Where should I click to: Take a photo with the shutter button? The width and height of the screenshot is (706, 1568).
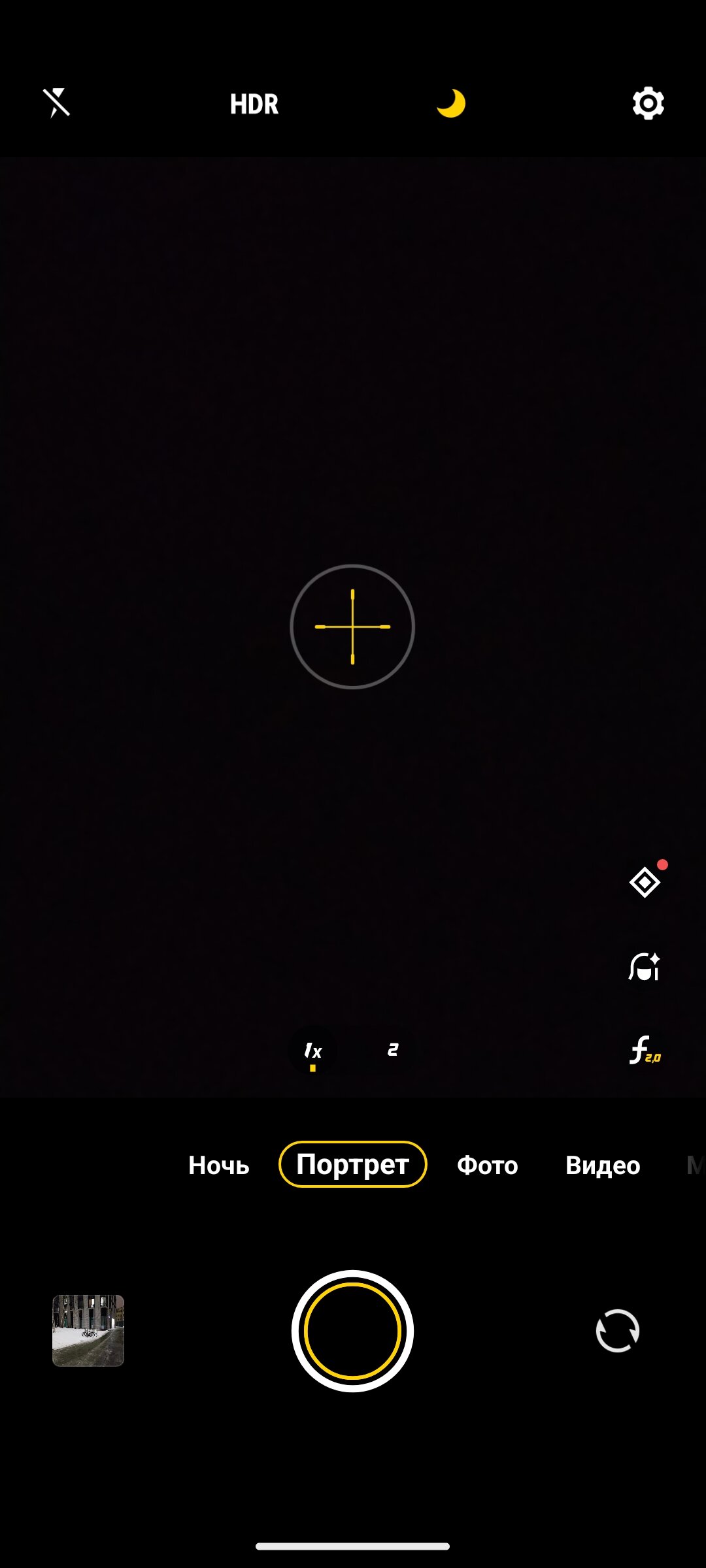tap(352, 1331)
